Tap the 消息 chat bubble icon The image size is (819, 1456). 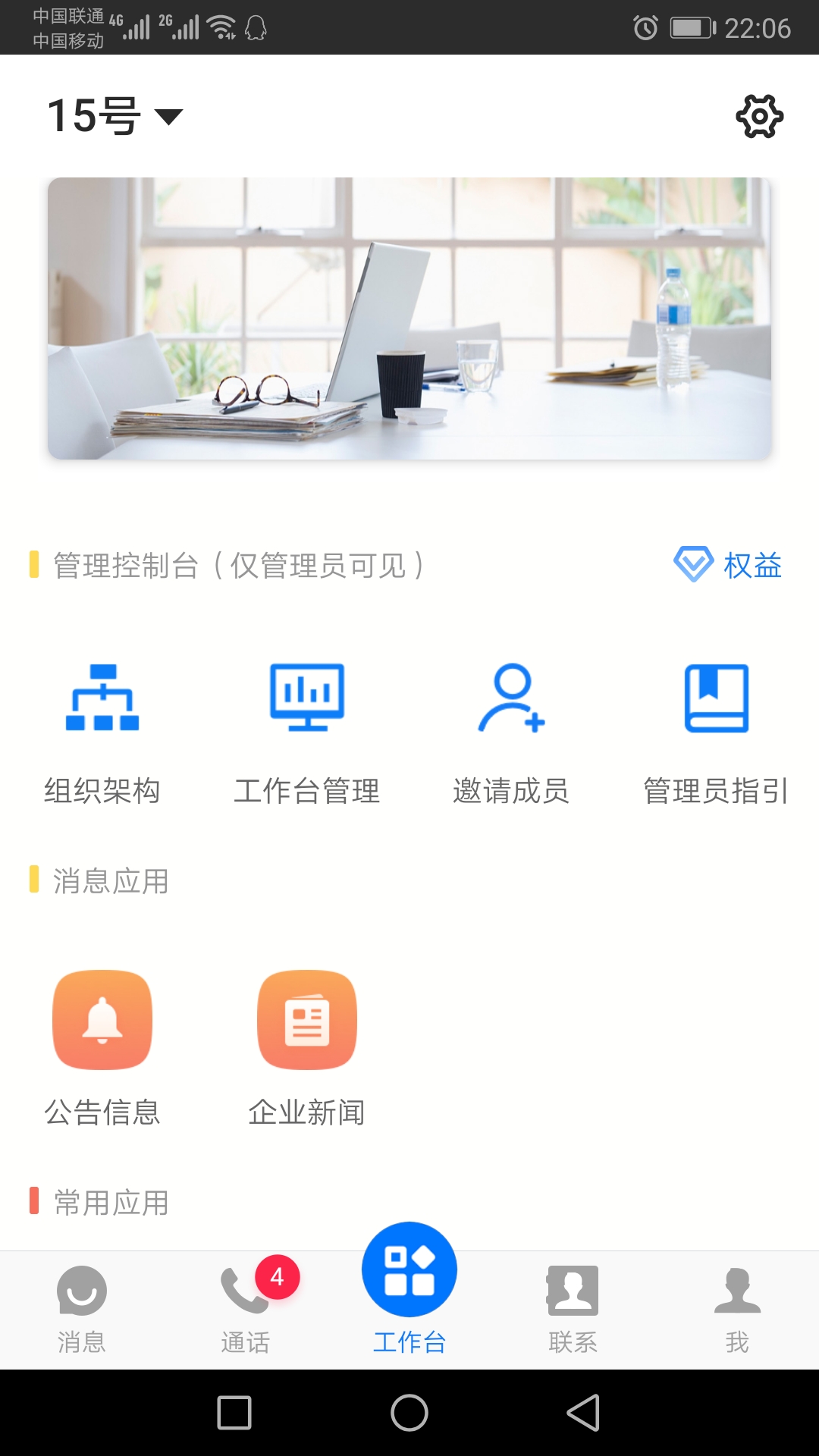(x=82, y=1289)
